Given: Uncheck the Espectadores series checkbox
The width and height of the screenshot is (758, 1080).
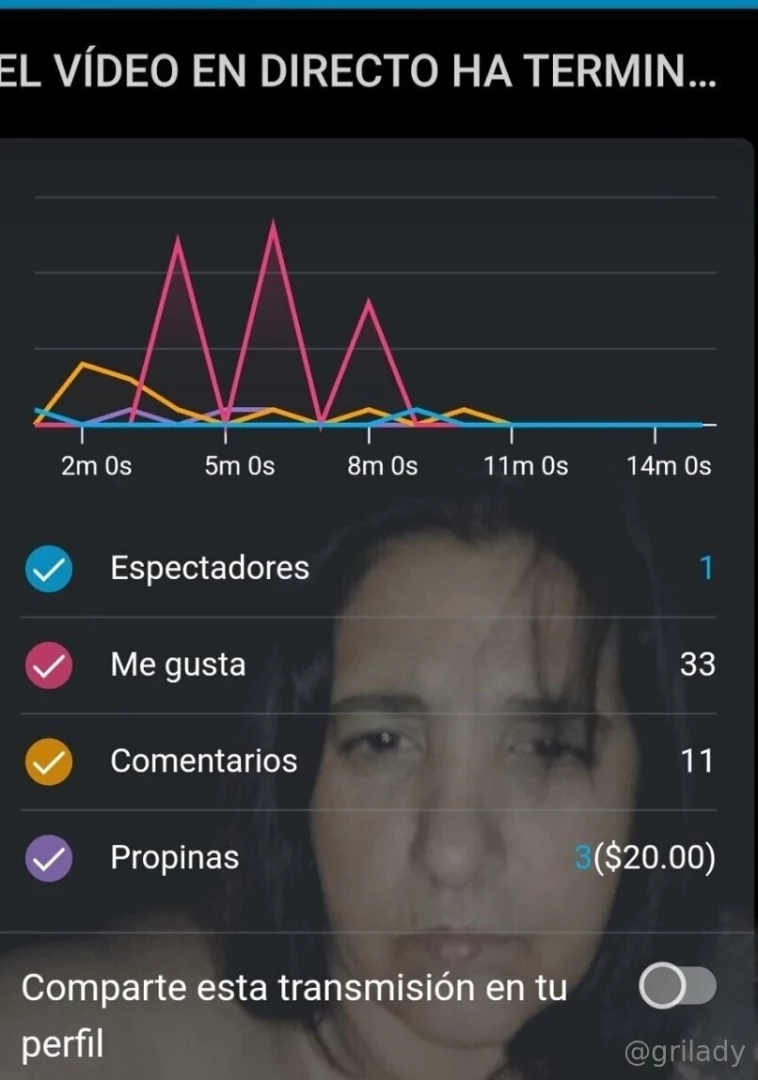Looking at the screenshot, I should coord(48,569).
